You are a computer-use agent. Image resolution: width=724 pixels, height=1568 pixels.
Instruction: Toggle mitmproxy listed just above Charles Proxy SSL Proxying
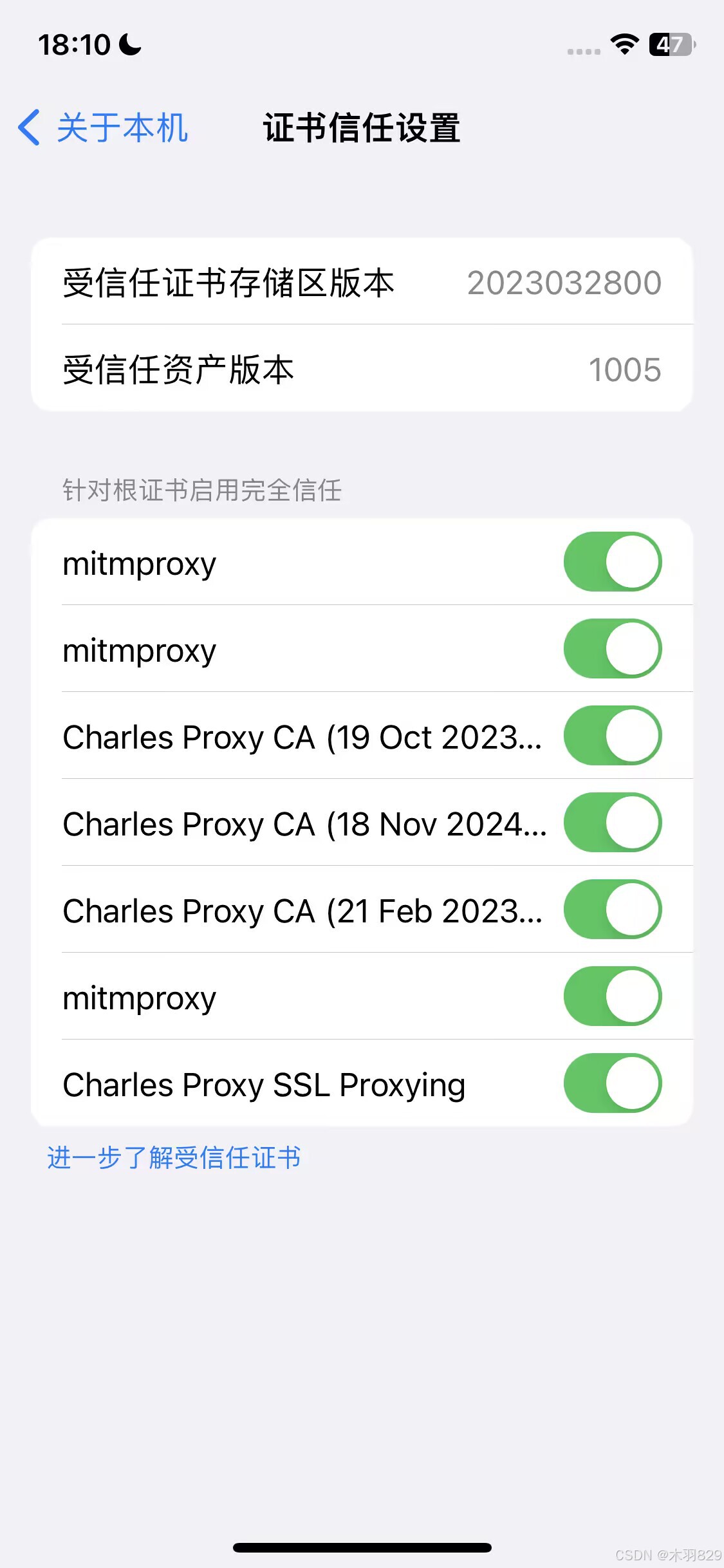613,996
